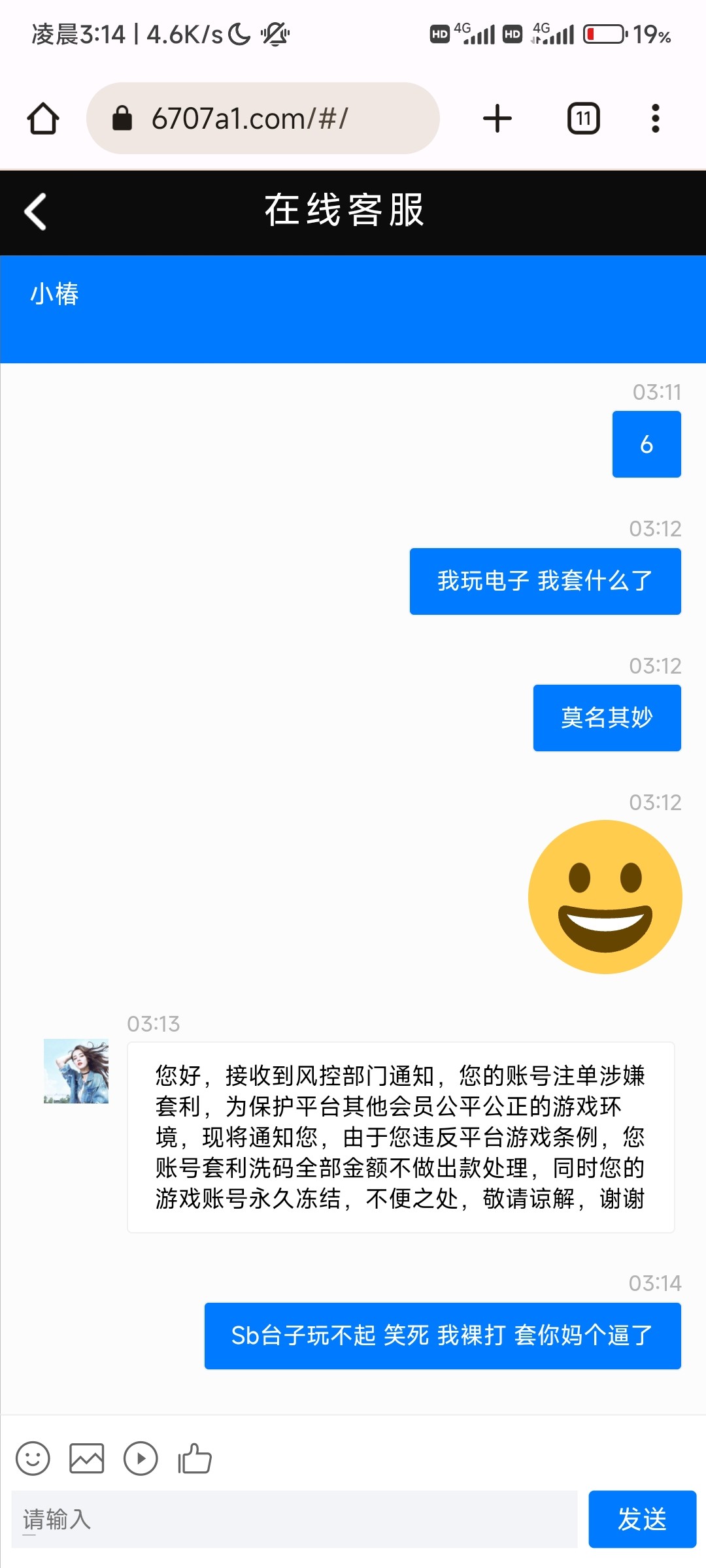706x1568 pixels.
Task: Focus the 请输入 message field
Action: (x=294, y=1519)
